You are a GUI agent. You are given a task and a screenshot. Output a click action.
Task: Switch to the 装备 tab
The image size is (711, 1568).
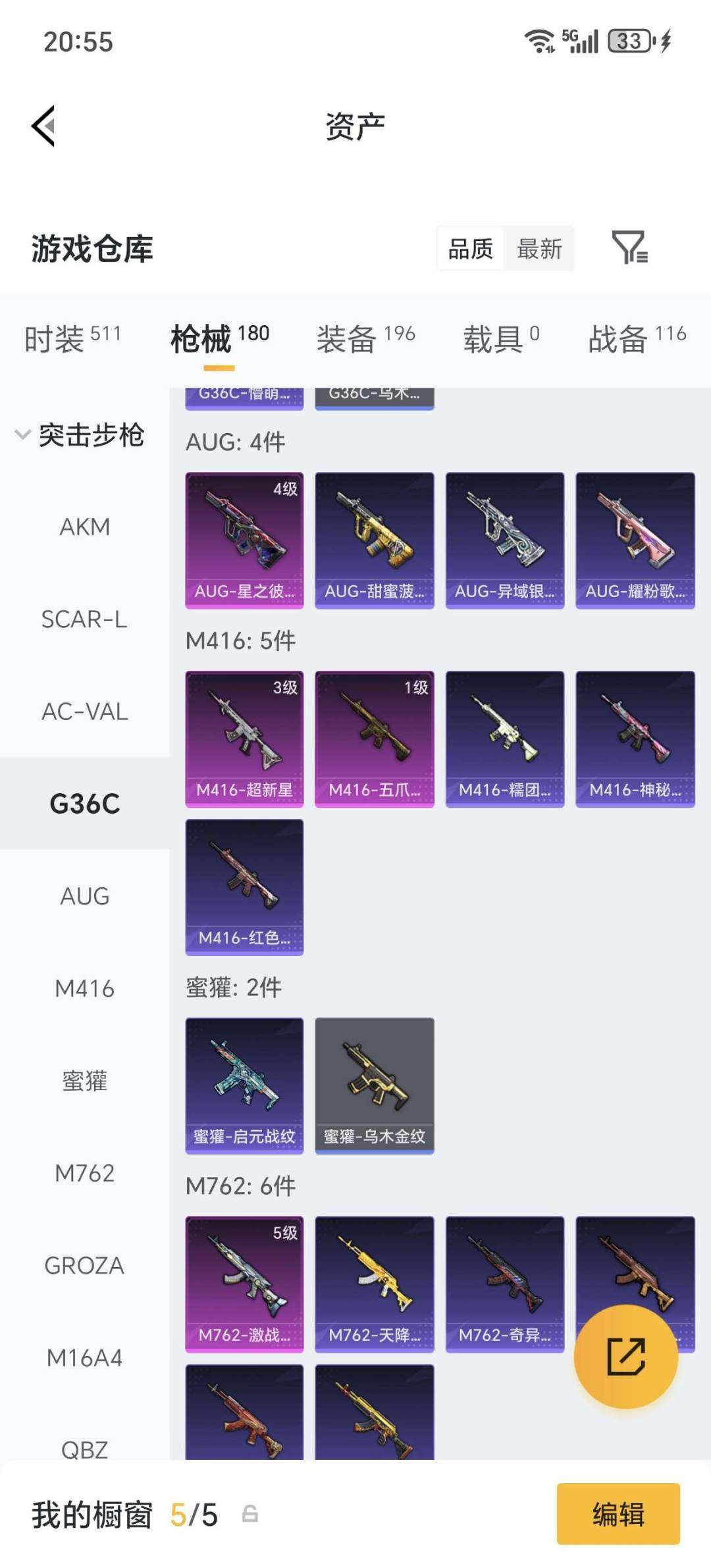tap(365, 338)
